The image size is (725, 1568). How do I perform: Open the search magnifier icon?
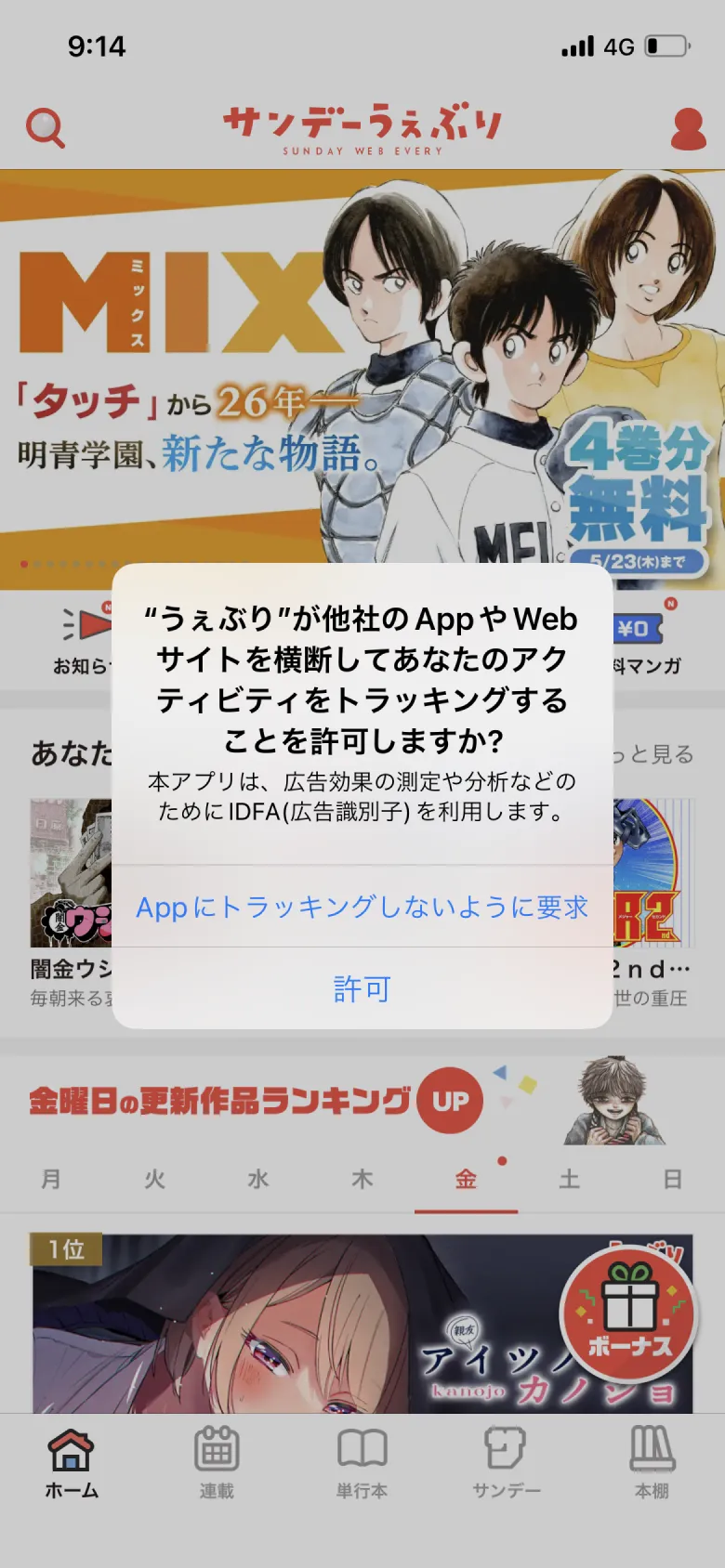coord(45,128)
